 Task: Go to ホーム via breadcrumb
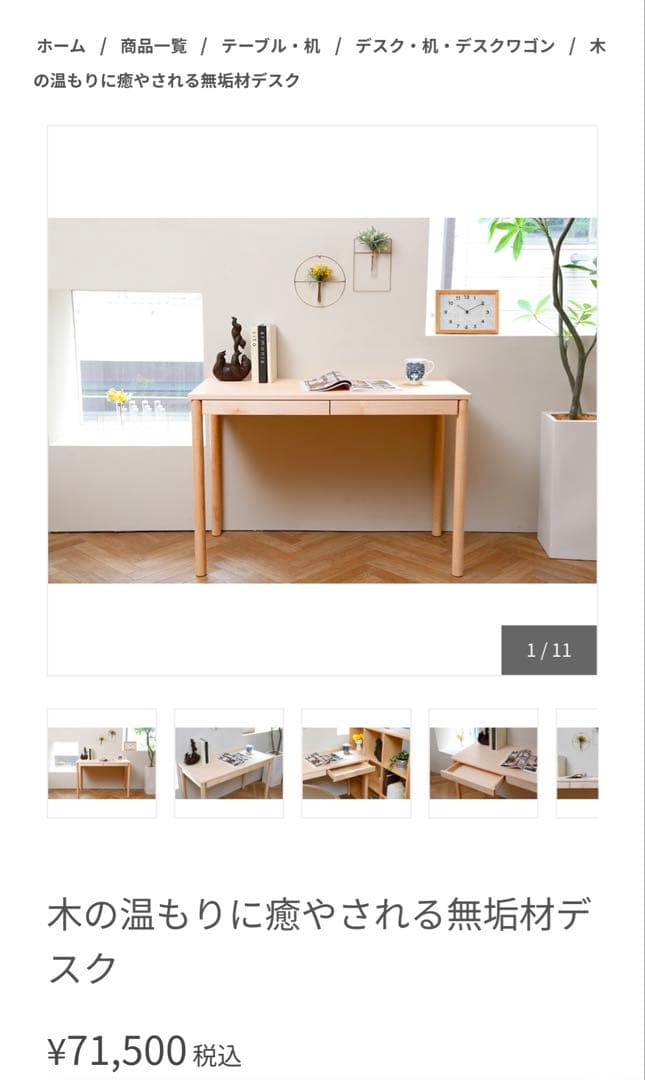point(61,46)
